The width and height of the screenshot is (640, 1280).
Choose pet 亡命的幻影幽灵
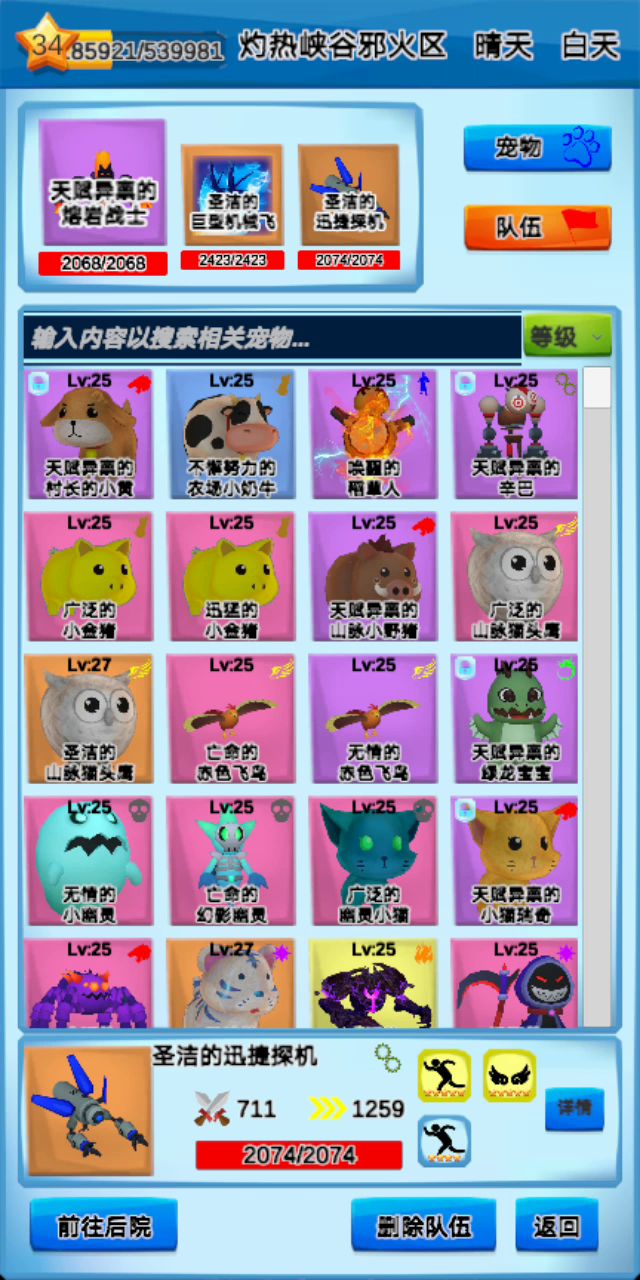coord(231,861)
